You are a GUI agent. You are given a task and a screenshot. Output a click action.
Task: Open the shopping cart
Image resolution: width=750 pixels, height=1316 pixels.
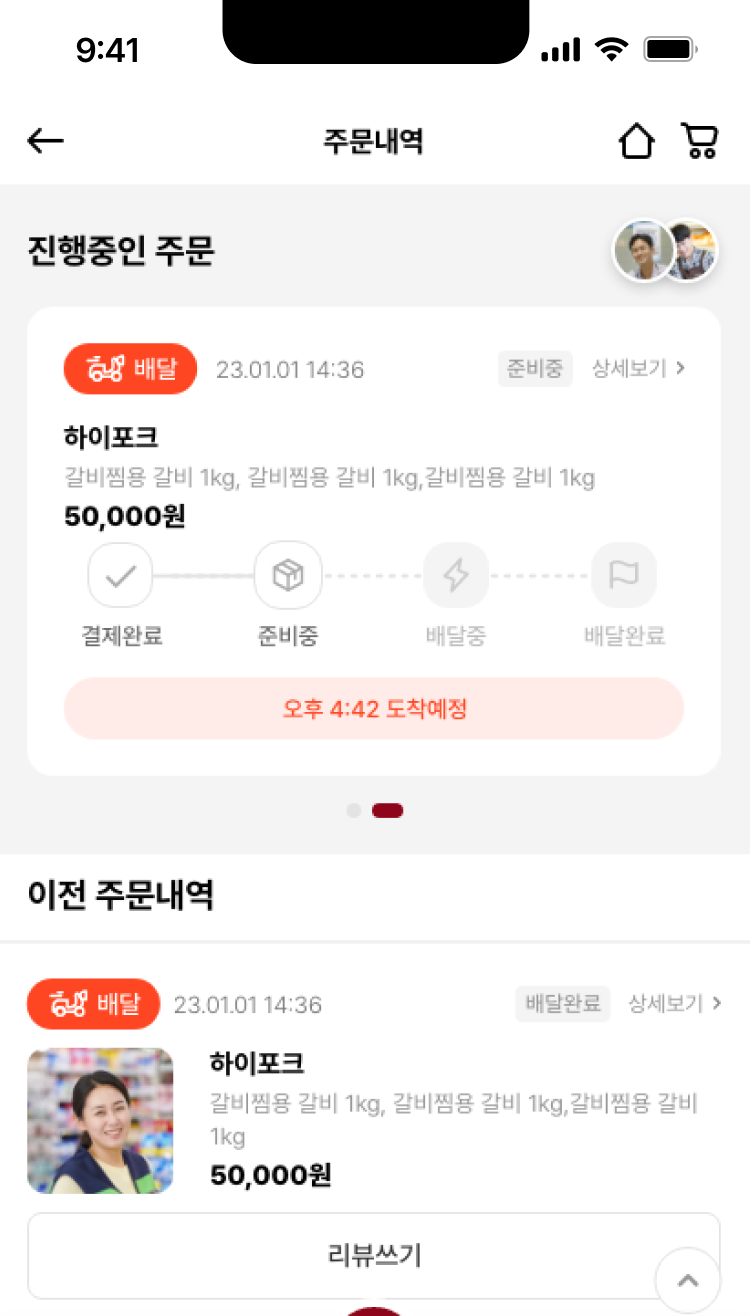700,141
